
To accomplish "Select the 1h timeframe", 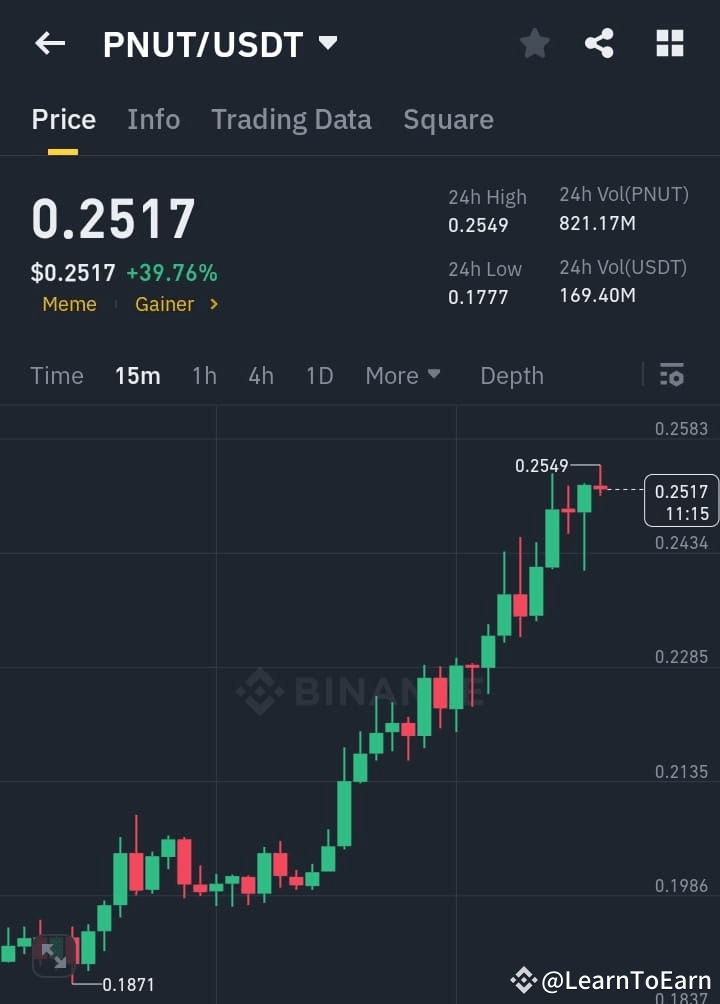I will click(x=204, y=376).
